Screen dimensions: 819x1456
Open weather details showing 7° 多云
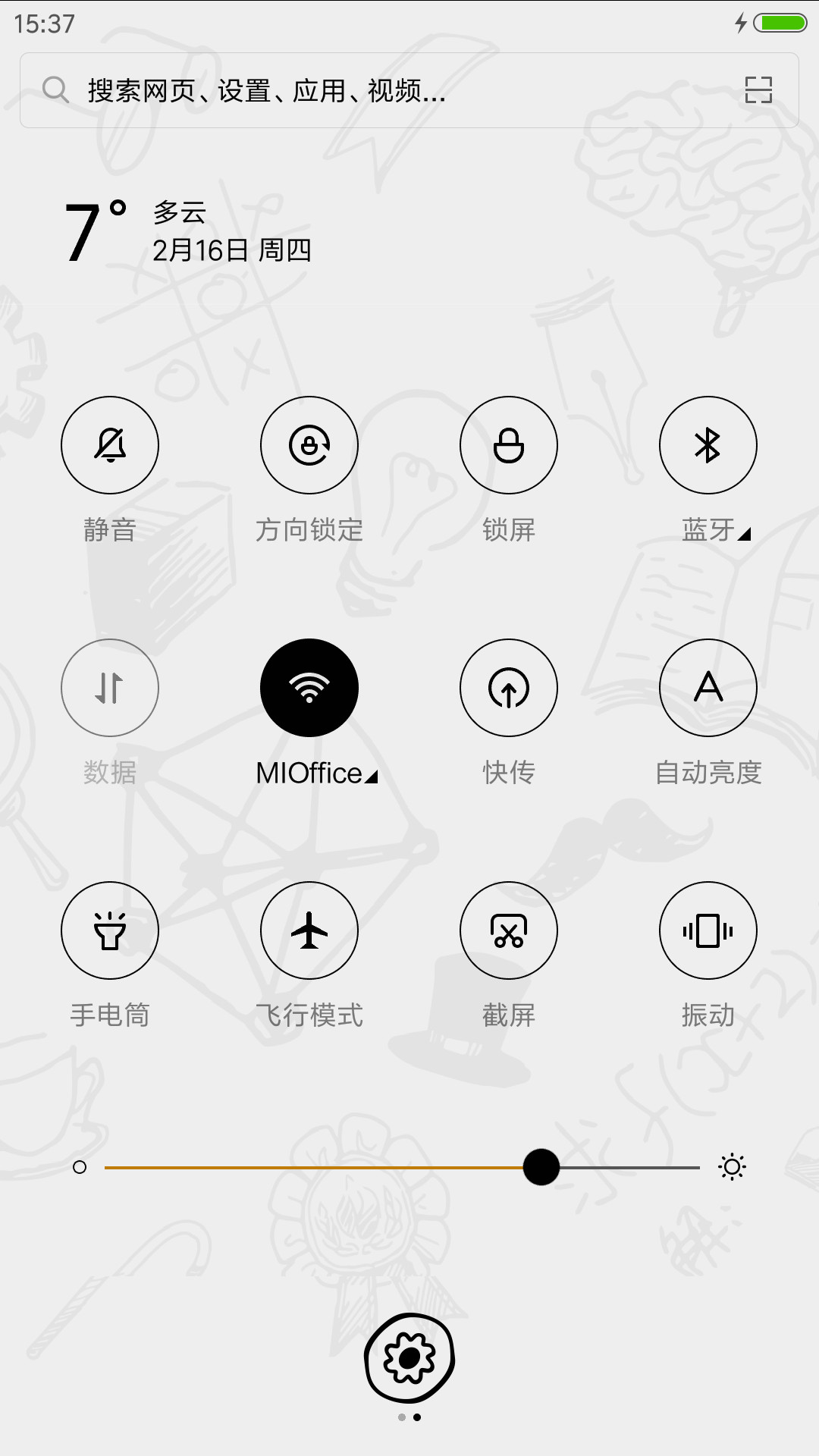point(188,231)
